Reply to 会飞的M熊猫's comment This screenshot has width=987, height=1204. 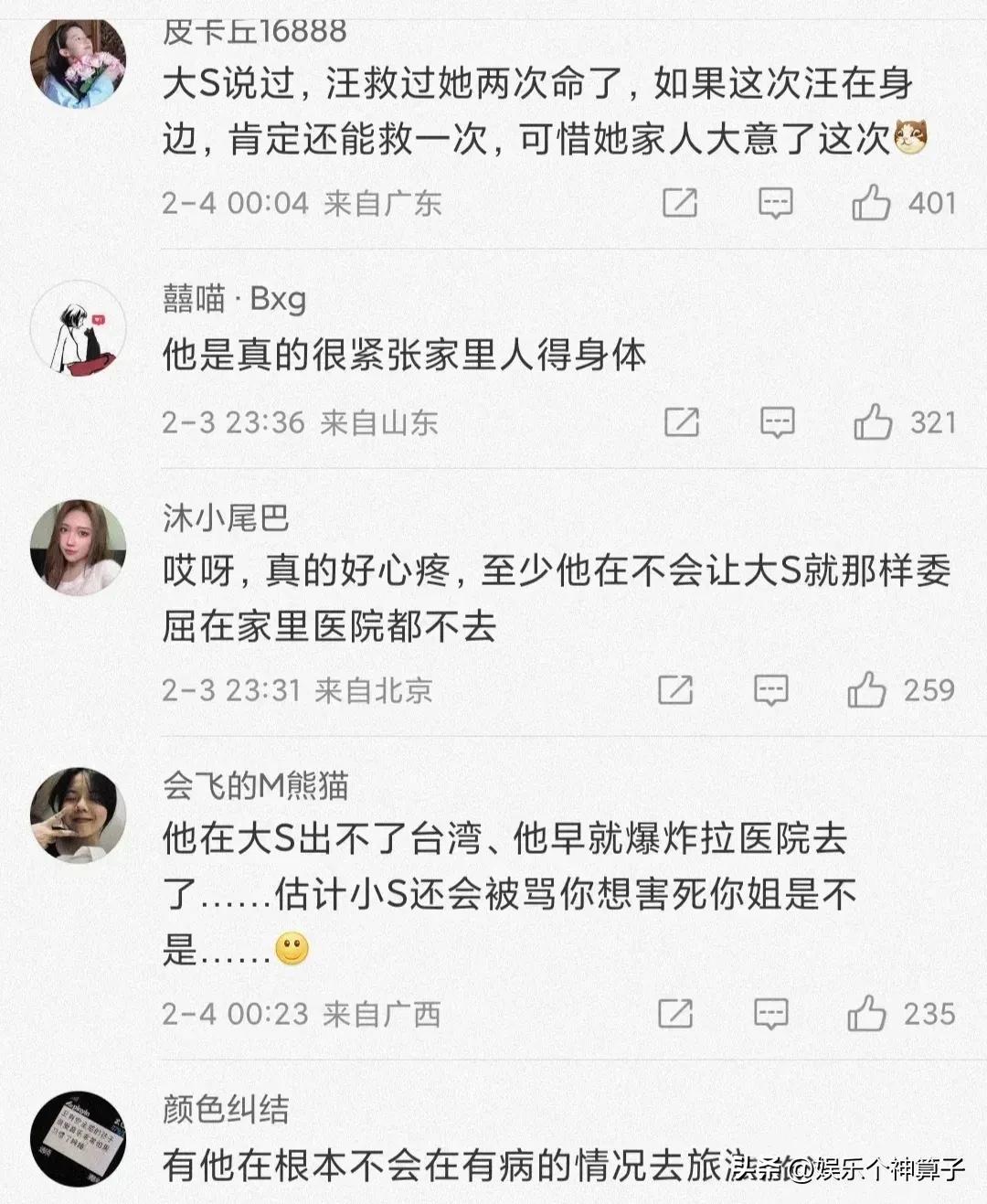tap(770, 1014)
